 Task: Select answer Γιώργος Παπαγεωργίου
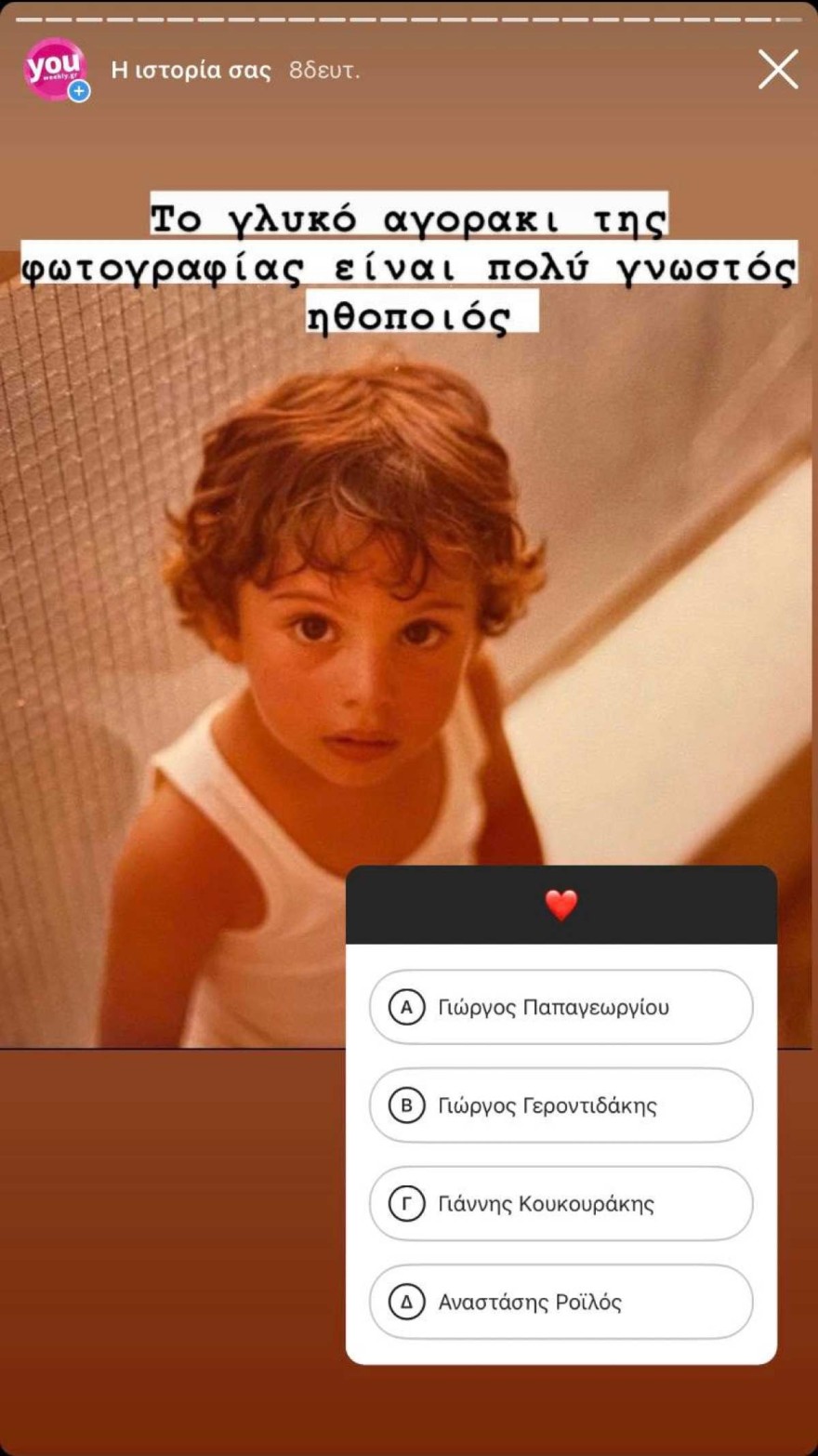coord(561,1007)
